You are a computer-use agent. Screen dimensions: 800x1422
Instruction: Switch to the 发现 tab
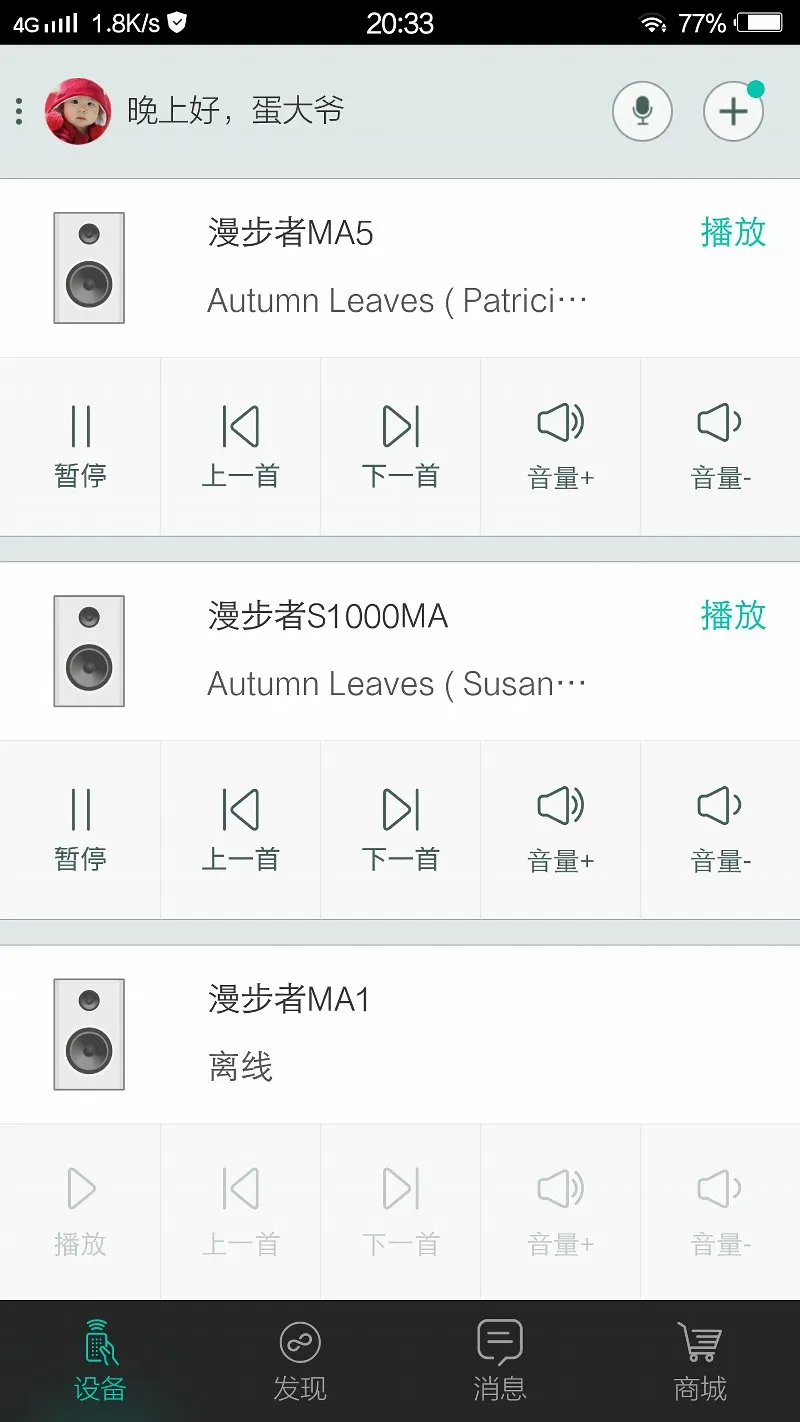[300, 1361]
